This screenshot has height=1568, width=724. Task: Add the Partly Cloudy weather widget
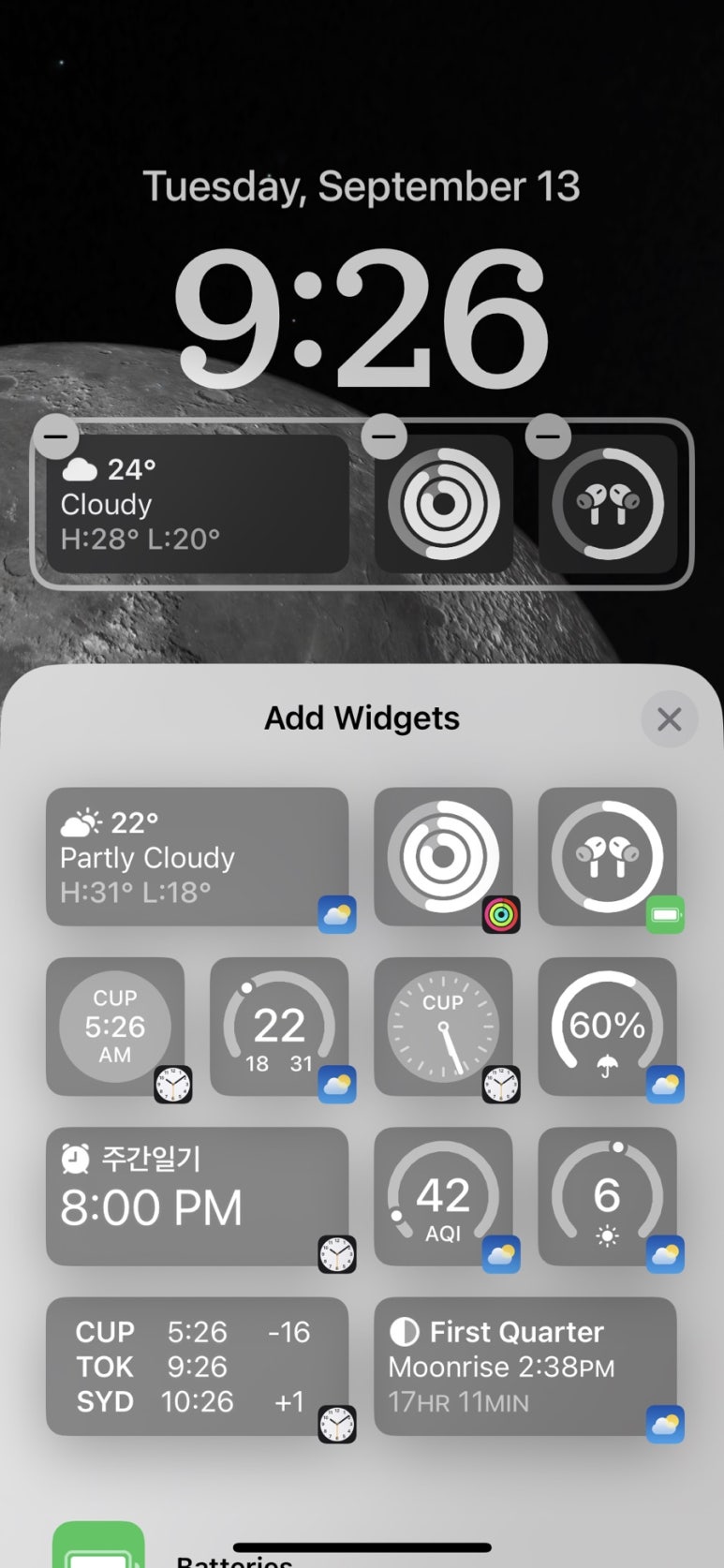click(x=197, y=857)
